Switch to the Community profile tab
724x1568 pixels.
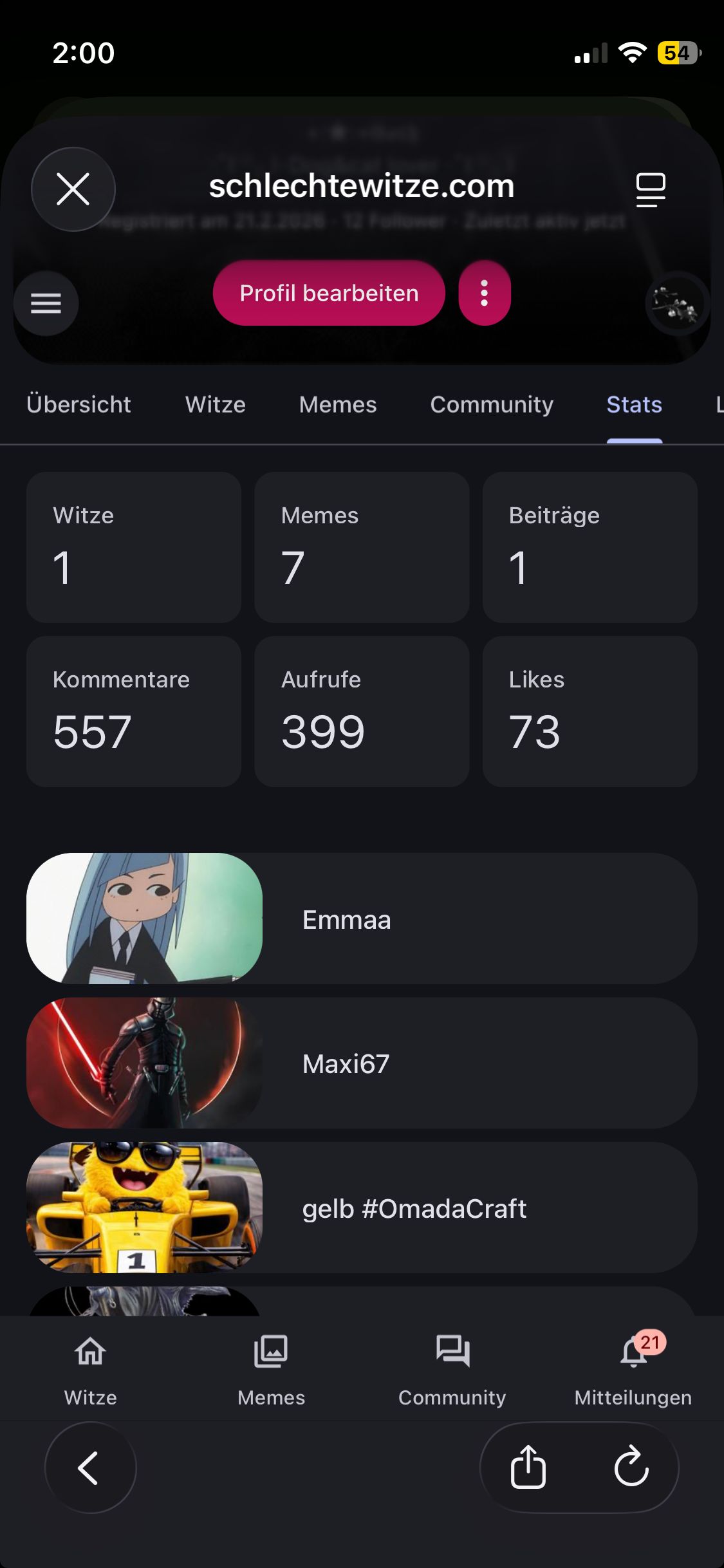[492, 405]
